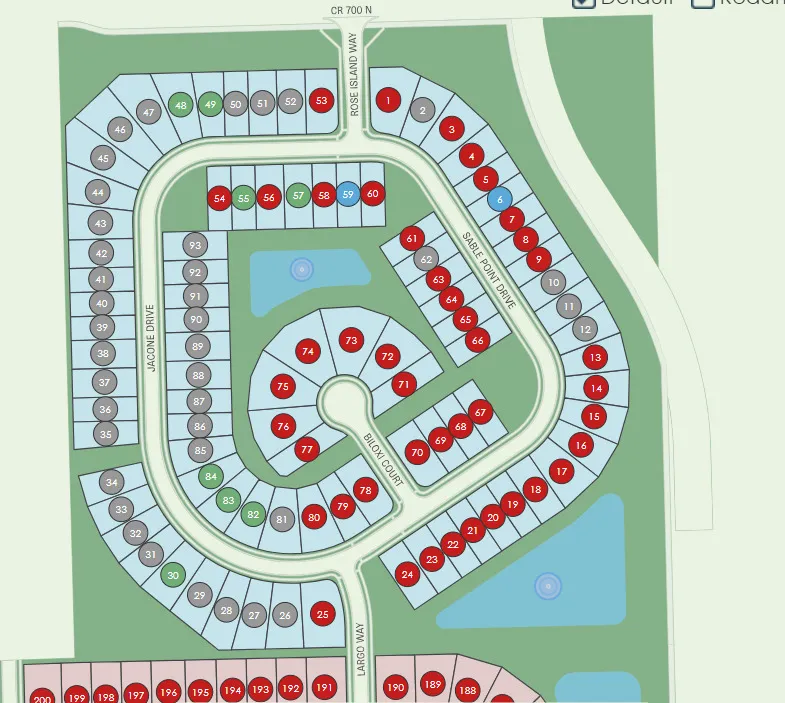785x703 pixels.
Task: Tap lot 24 marker
Action: (x=407, y=574)
